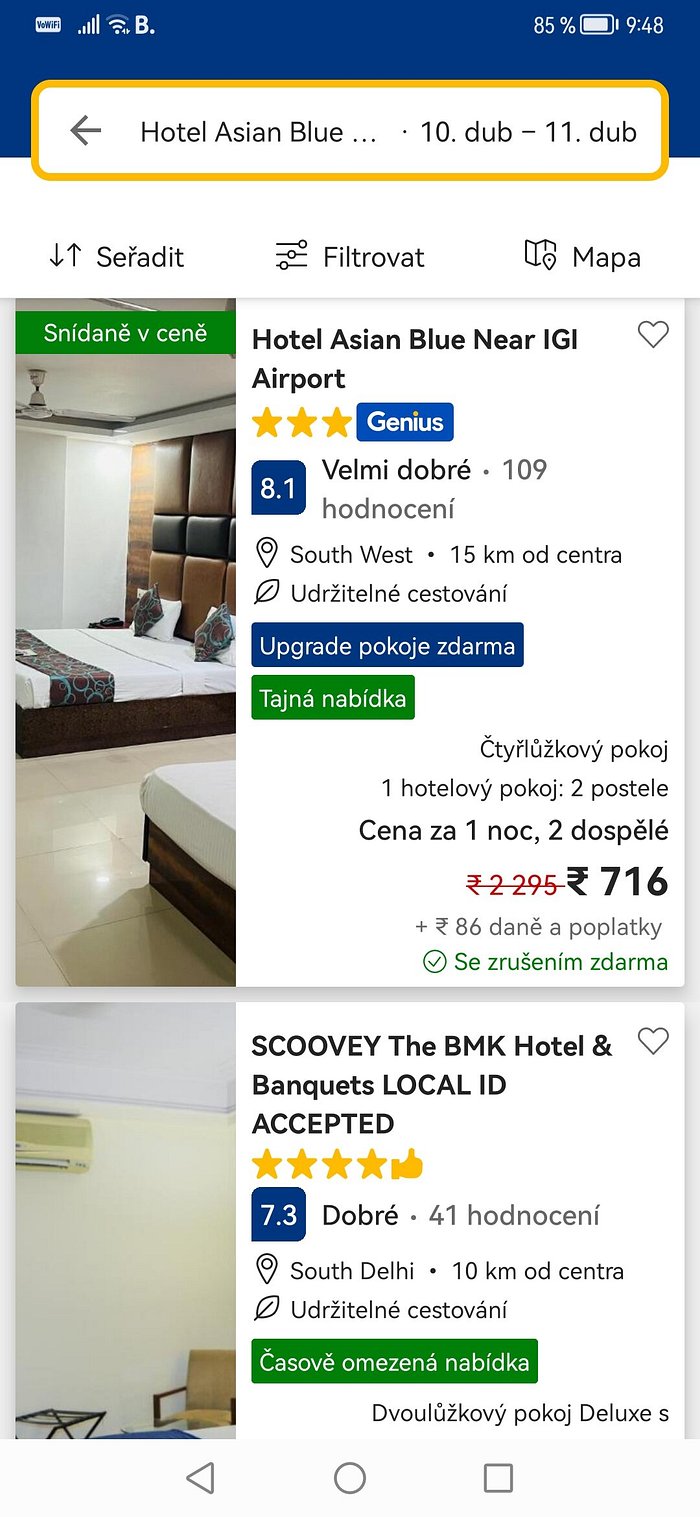Open Hotel Asian Blue Near IGI Airport listing
The height and width of the screenshot is (1517, 700).
pyautogui.click(x=414, y=358)
